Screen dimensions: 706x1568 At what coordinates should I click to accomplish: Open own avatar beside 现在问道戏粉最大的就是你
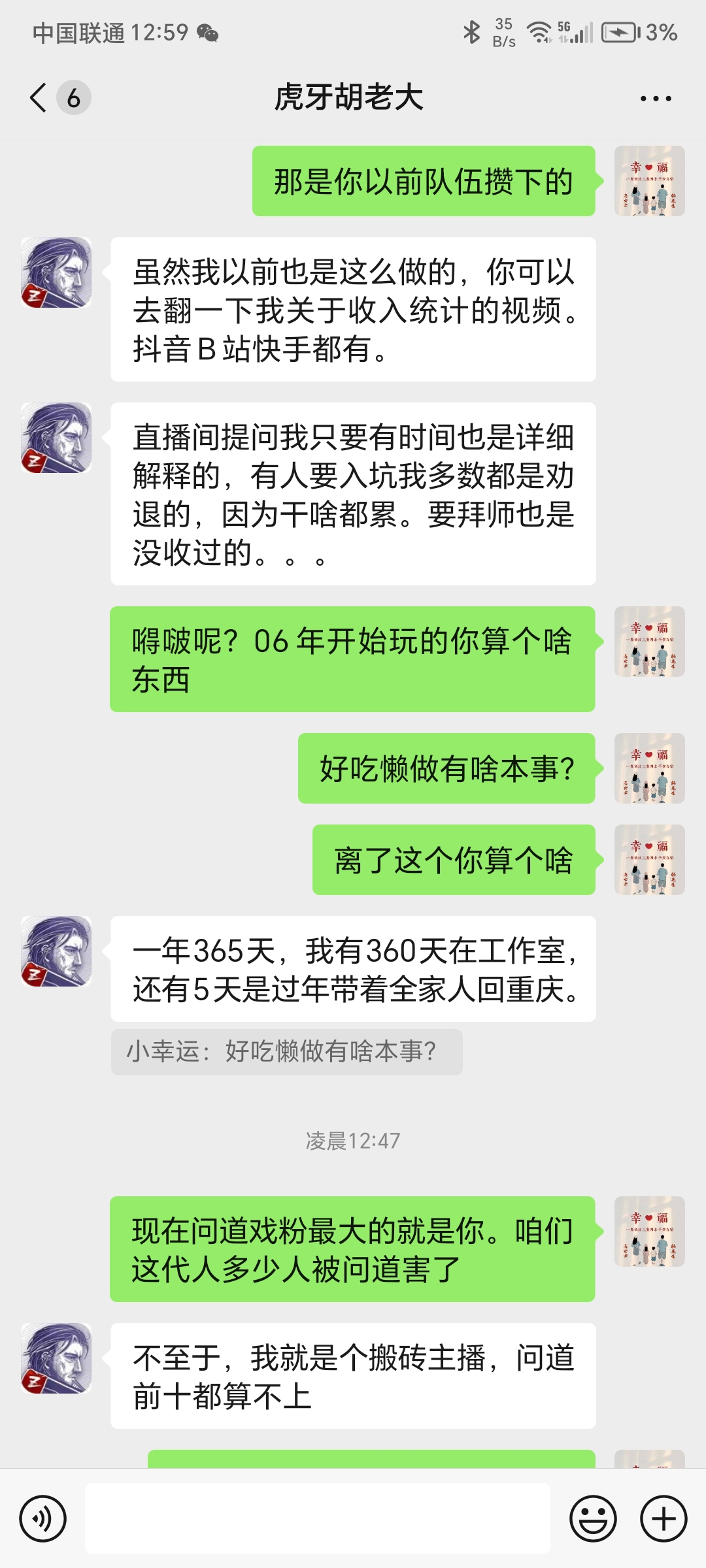point(649,1232)
